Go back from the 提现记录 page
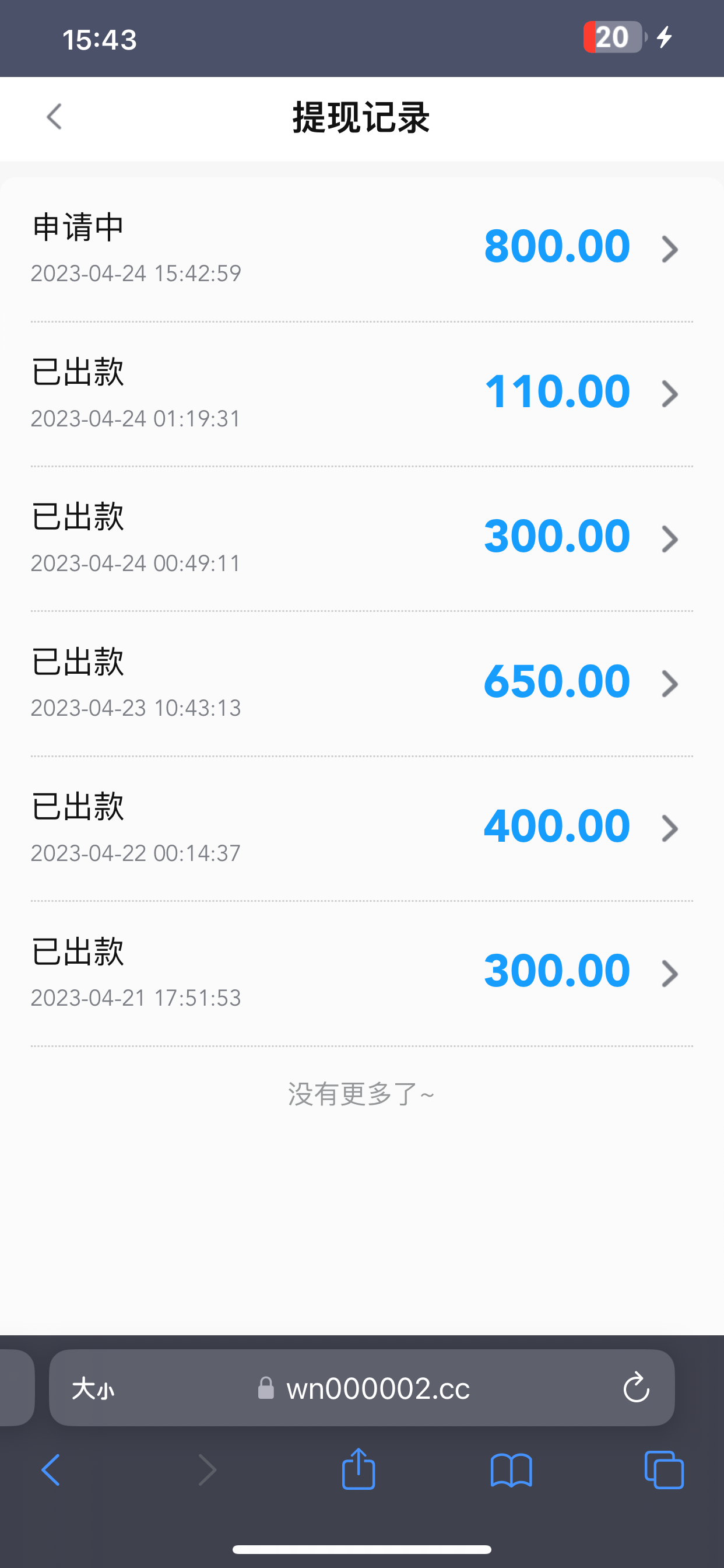The image size is (724, 1568). (54, 117)
